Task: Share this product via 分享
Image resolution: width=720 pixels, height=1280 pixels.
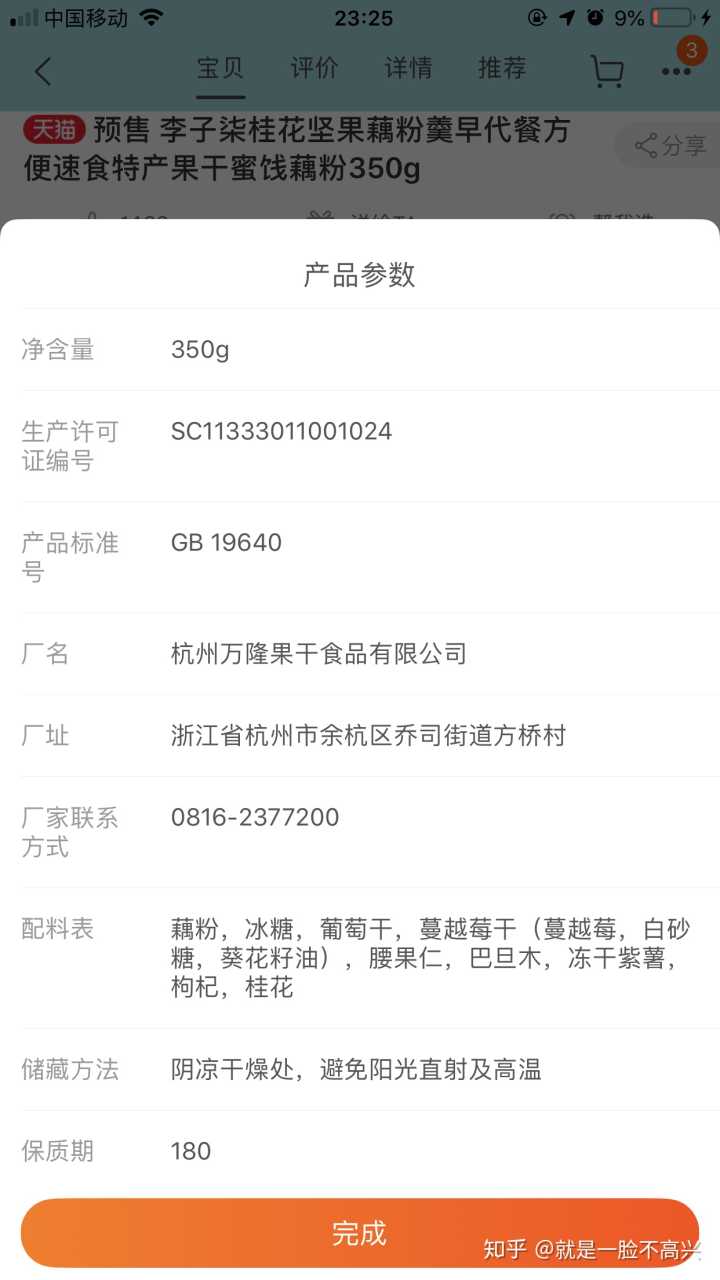Action: pos(671,146)
